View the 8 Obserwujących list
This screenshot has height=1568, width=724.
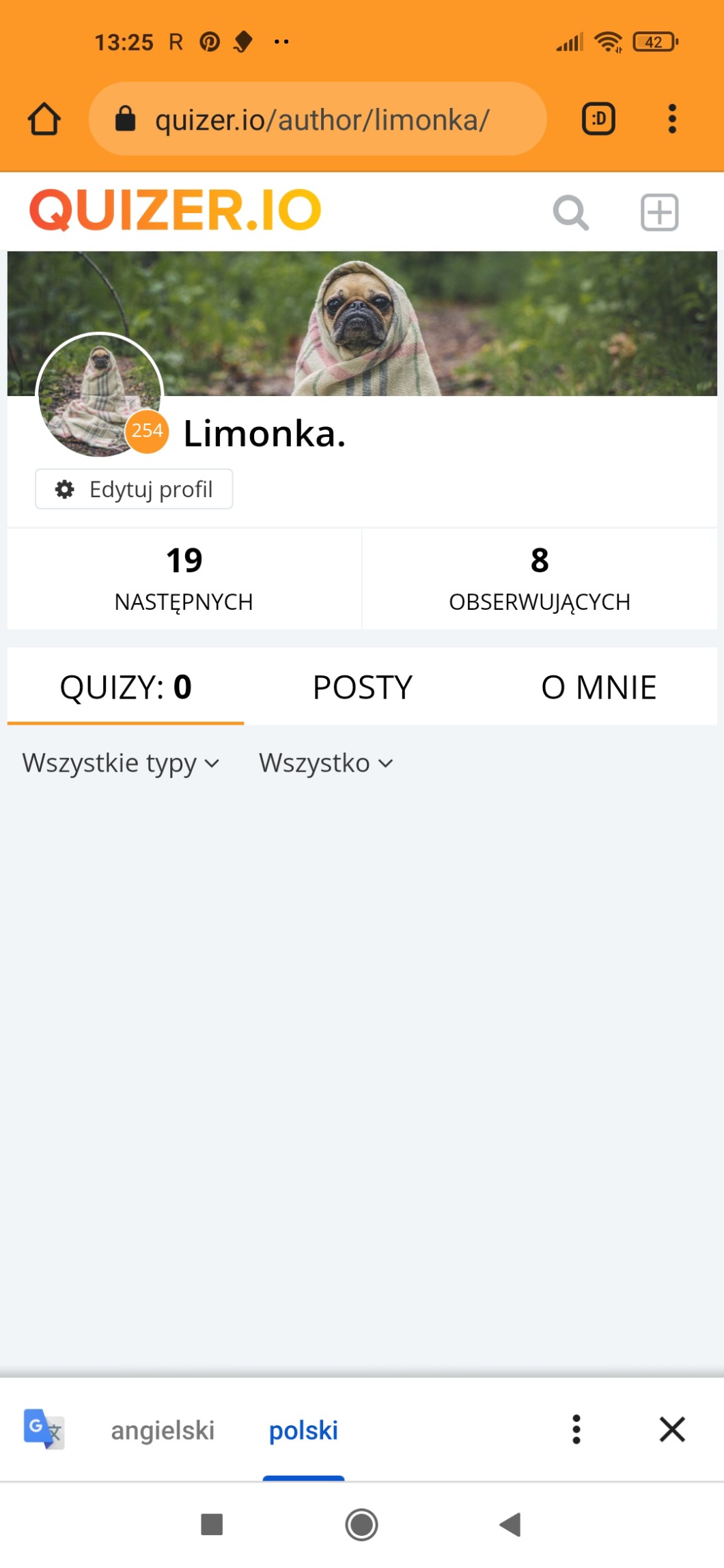(539, 578)
